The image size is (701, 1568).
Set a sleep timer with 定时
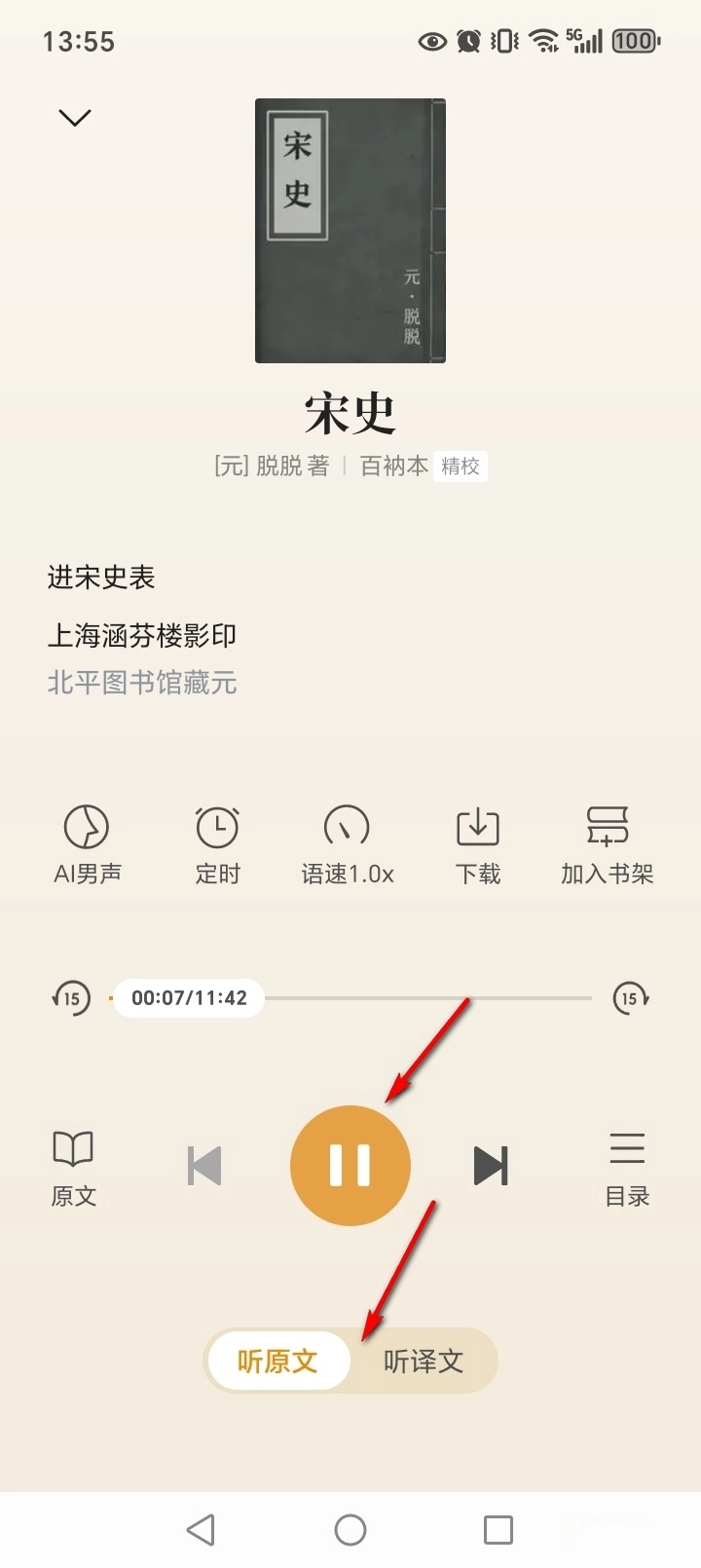click(217, 843)
